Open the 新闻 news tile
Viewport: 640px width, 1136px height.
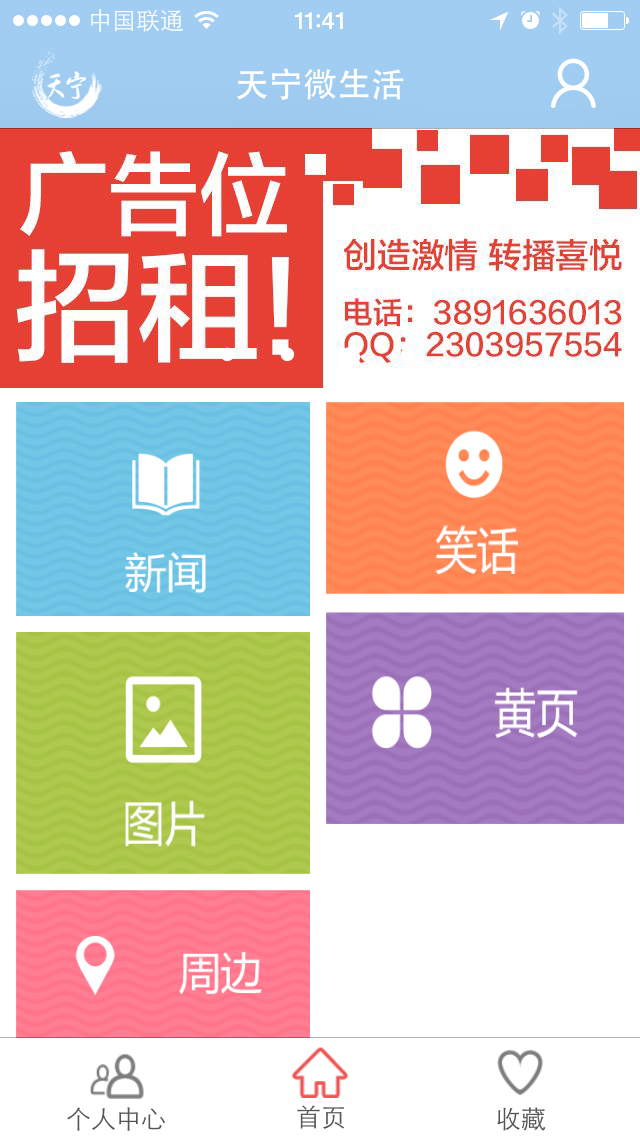[x=163, y=509]
